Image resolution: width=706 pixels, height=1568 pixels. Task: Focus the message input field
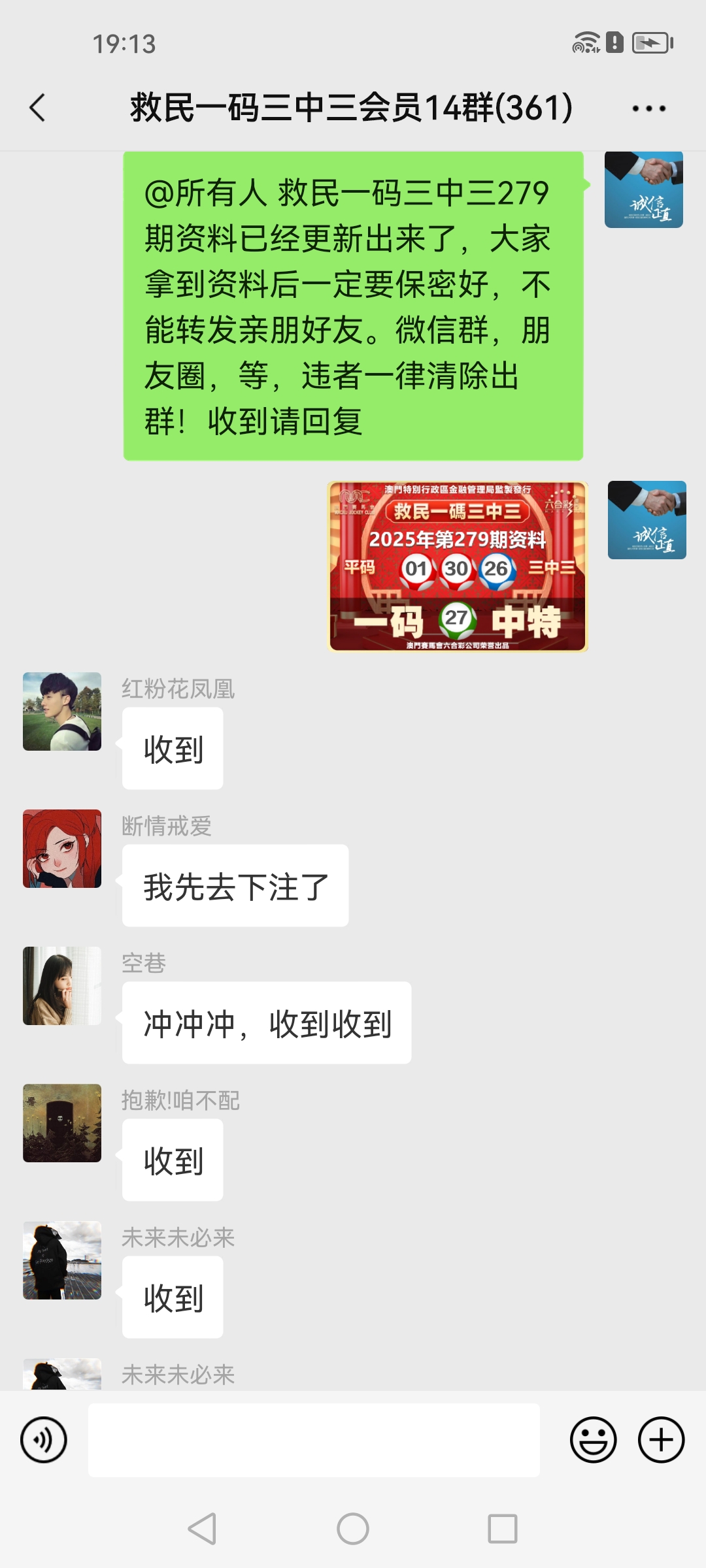point(314,1440)
